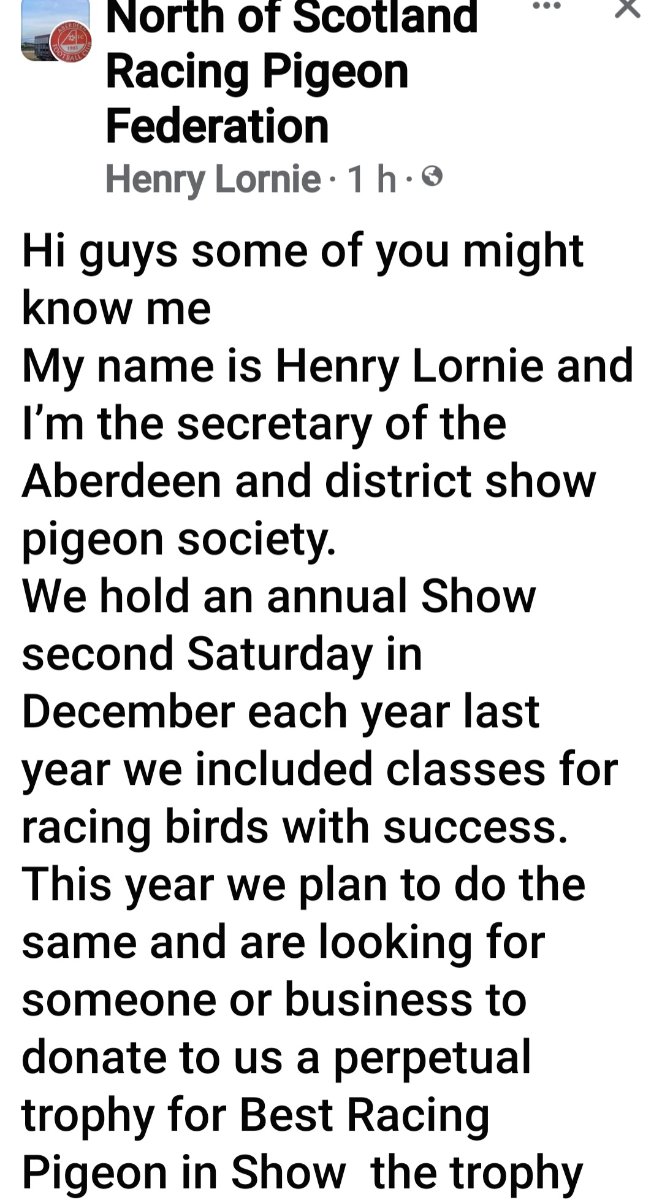Open North of Scotland Racing Pigeon Federation group

[x=291, y=74]
